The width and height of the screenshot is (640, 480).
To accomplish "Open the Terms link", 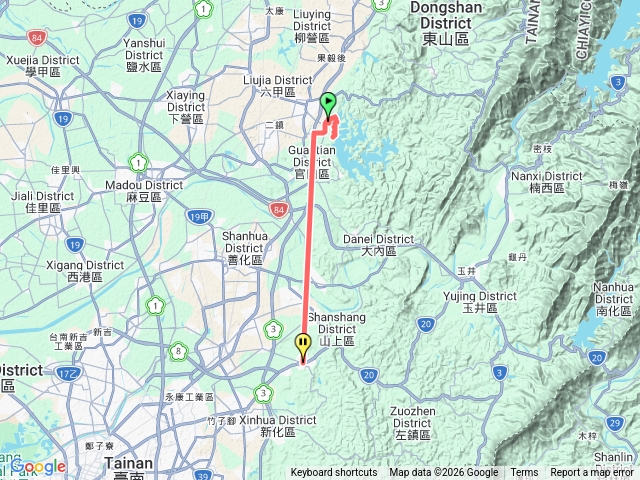I will pos(524,473).
